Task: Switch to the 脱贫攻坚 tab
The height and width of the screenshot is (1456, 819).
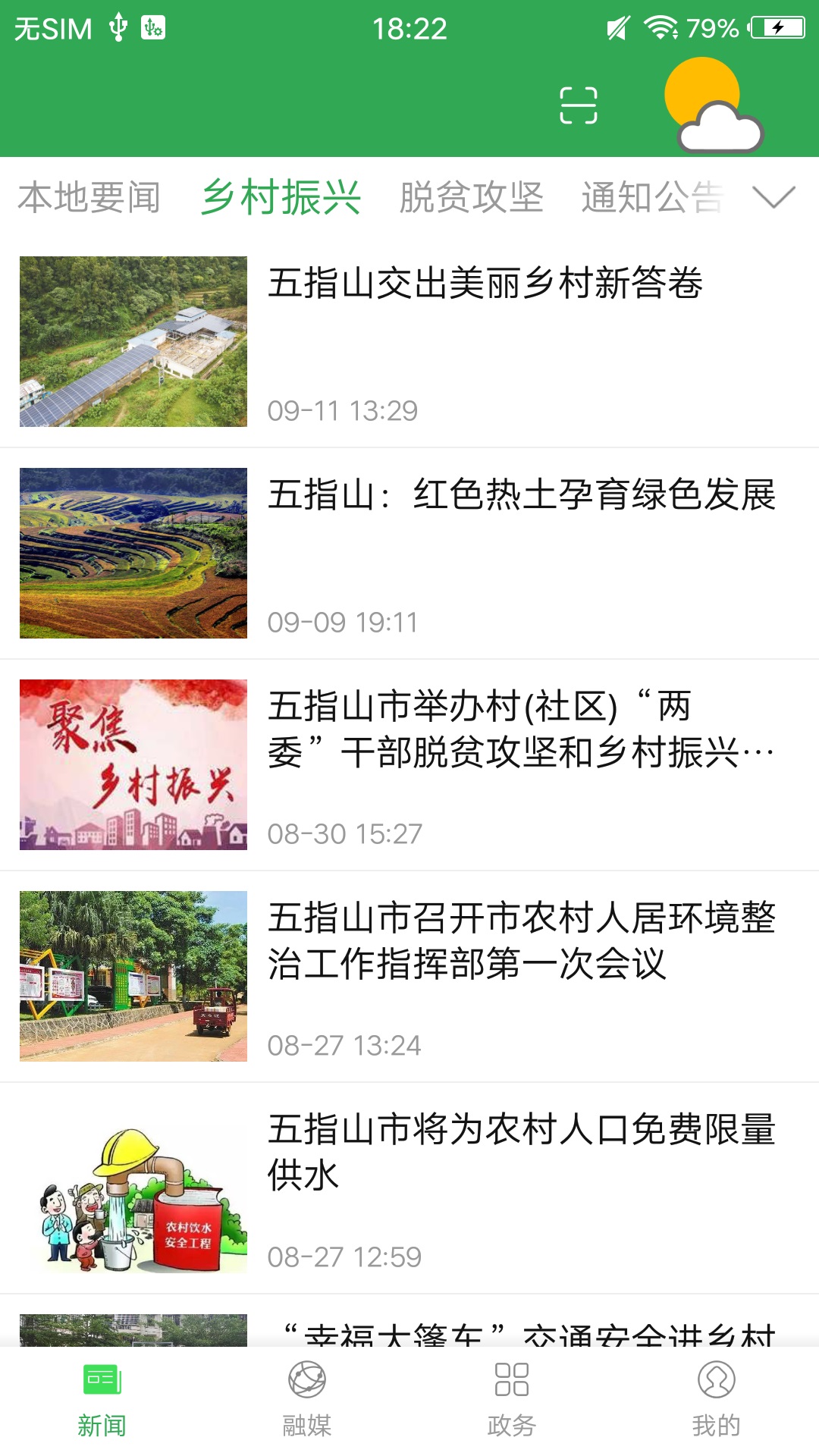Action: tap(471, 197)
